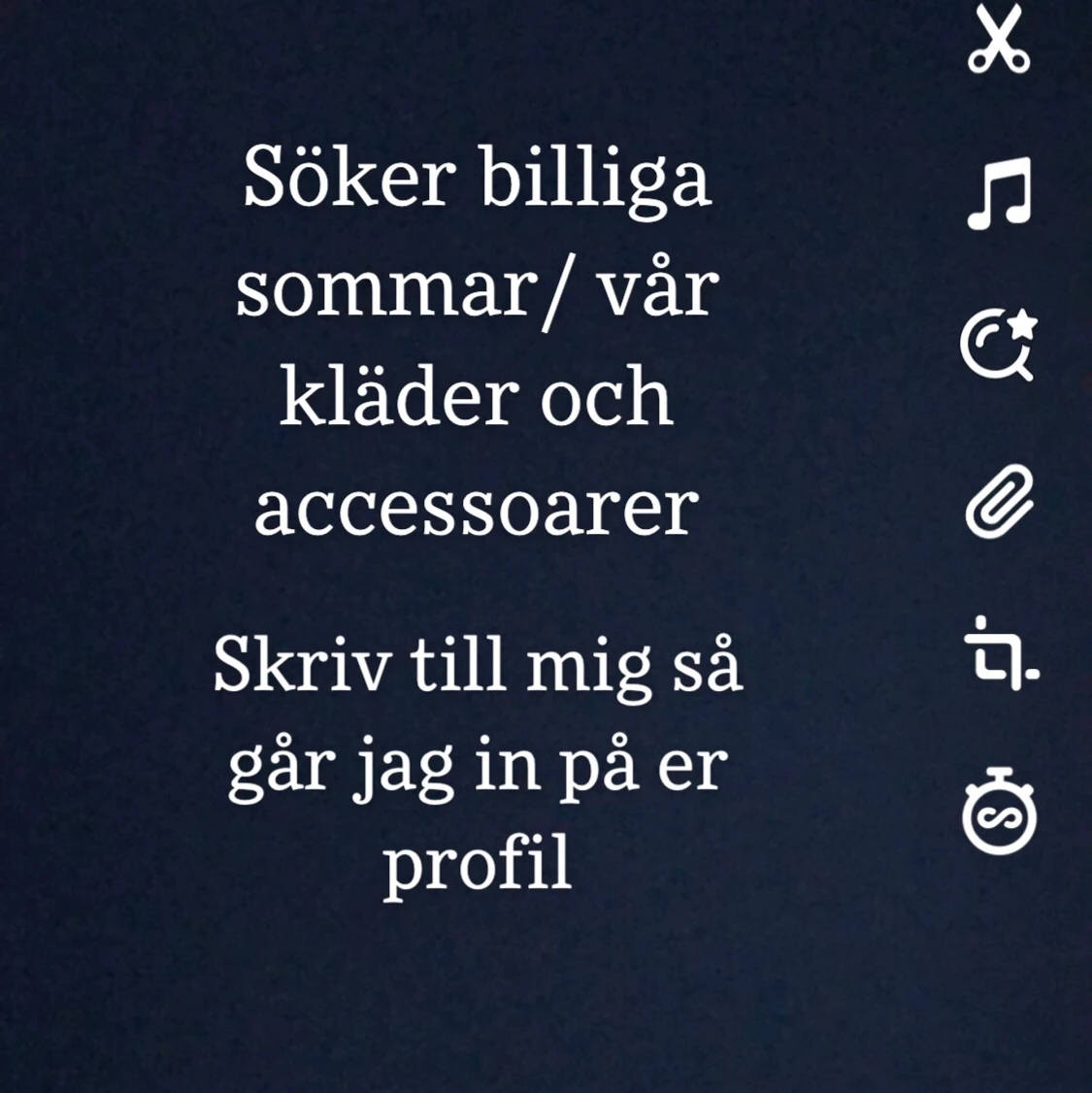The width and height of the screenshot is (1092, 1093).
Task: Attach a link with the paperclip
Action: (999, 503)
